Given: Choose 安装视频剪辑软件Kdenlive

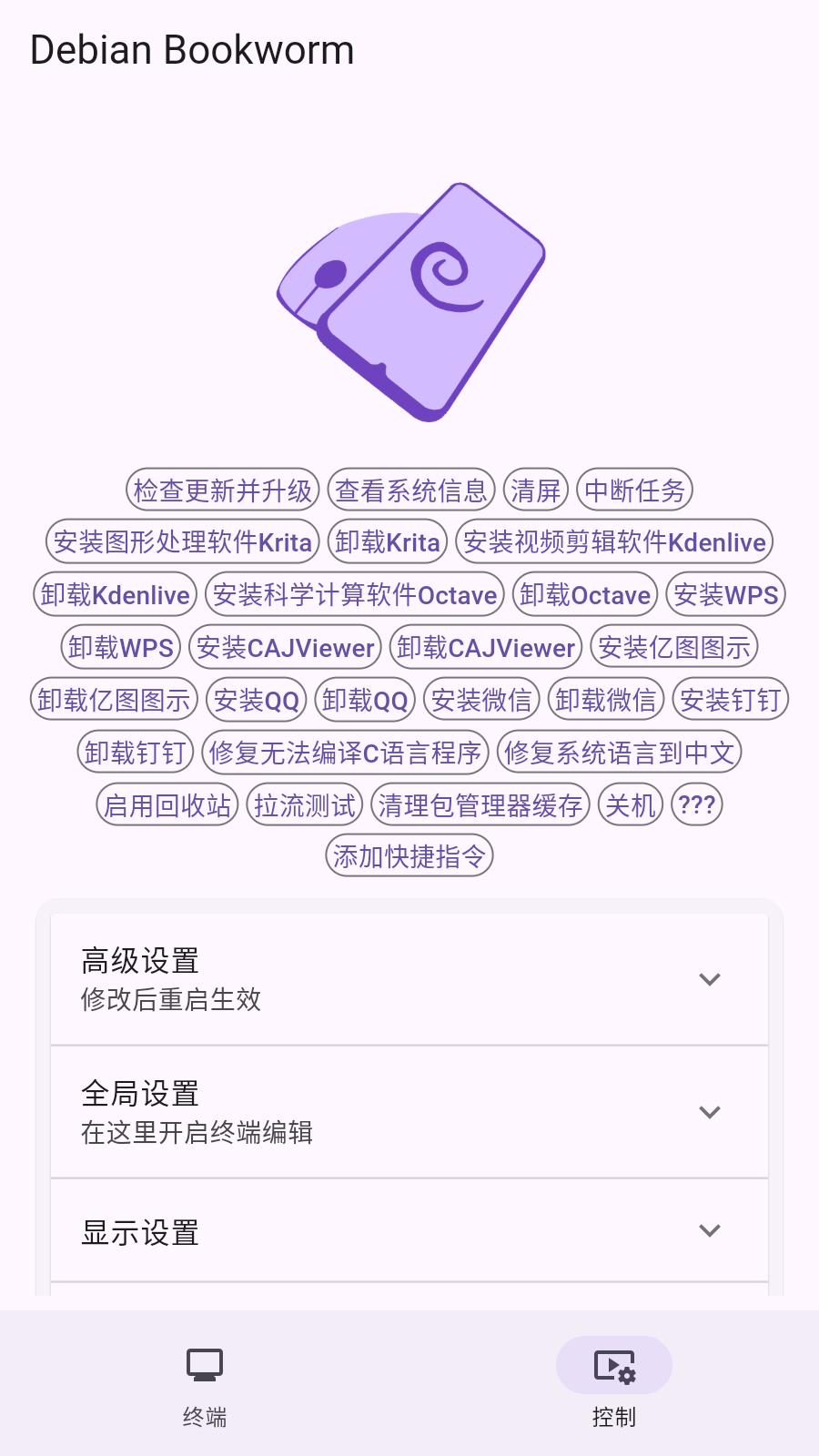Looking at the screenshot, I should [614, 542].
